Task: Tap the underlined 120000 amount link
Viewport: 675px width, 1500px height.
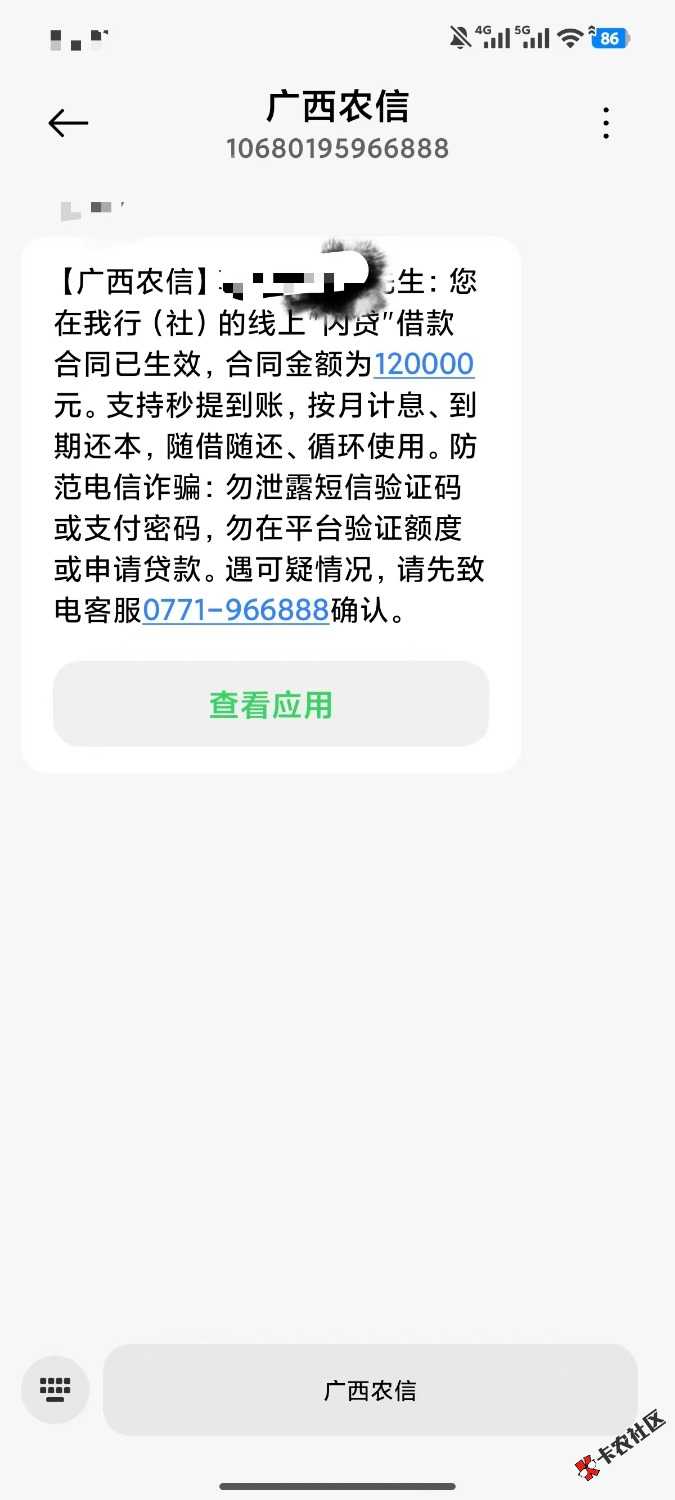Action: click(x=424, y=364)
